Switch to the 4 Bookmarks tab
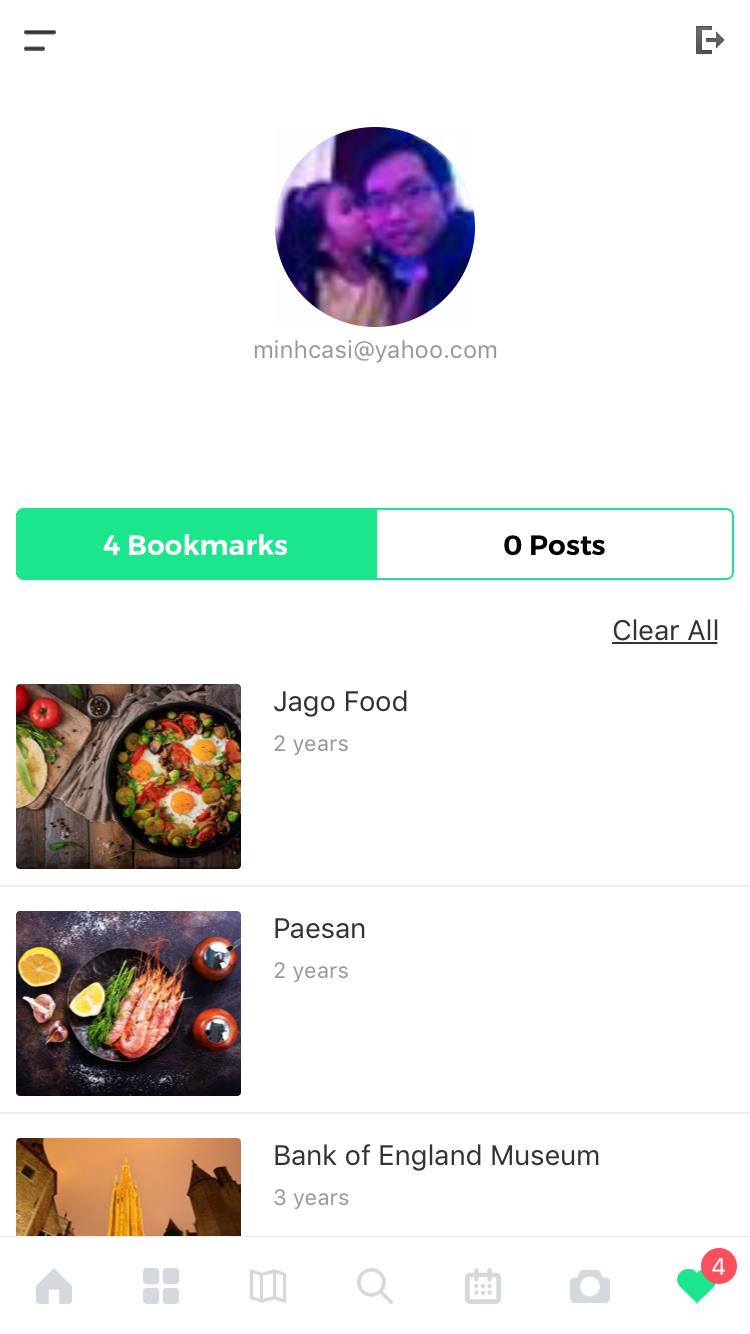This screenshot has width=750, height=1334. point(196,545)
